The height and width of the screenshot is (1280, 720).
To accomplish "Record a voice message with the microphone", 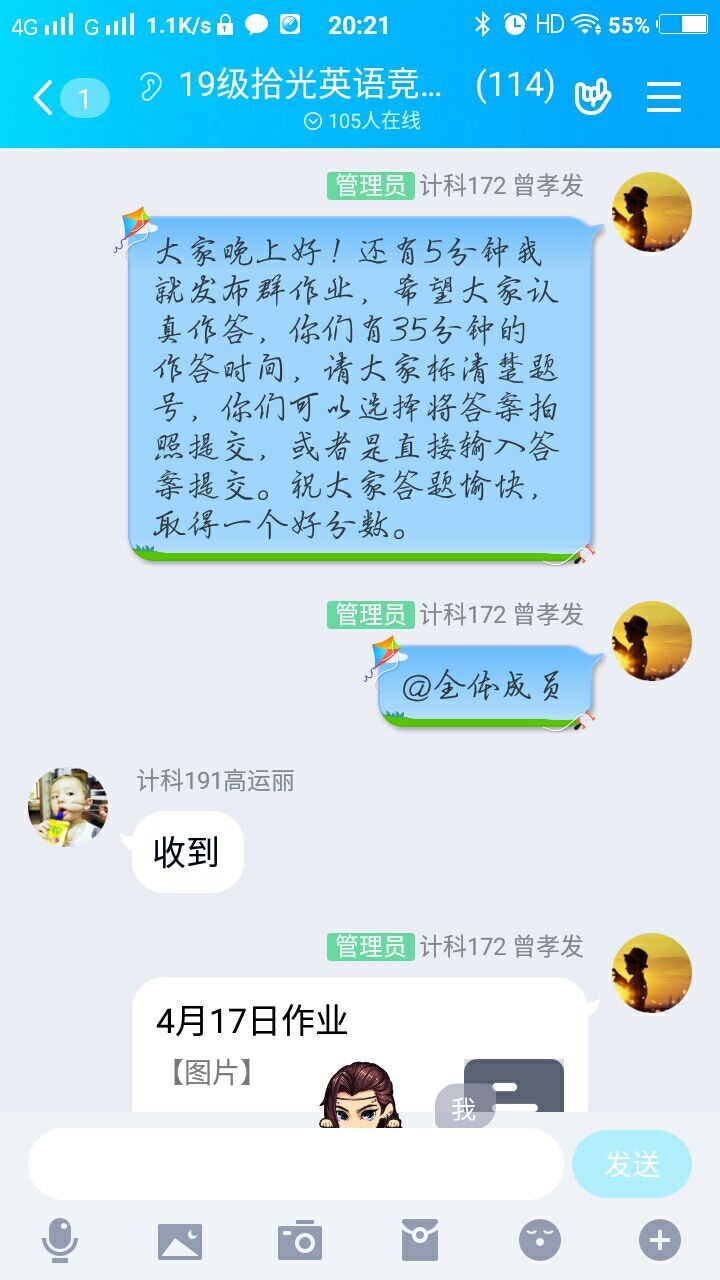I will click(x=60, y=1241).
